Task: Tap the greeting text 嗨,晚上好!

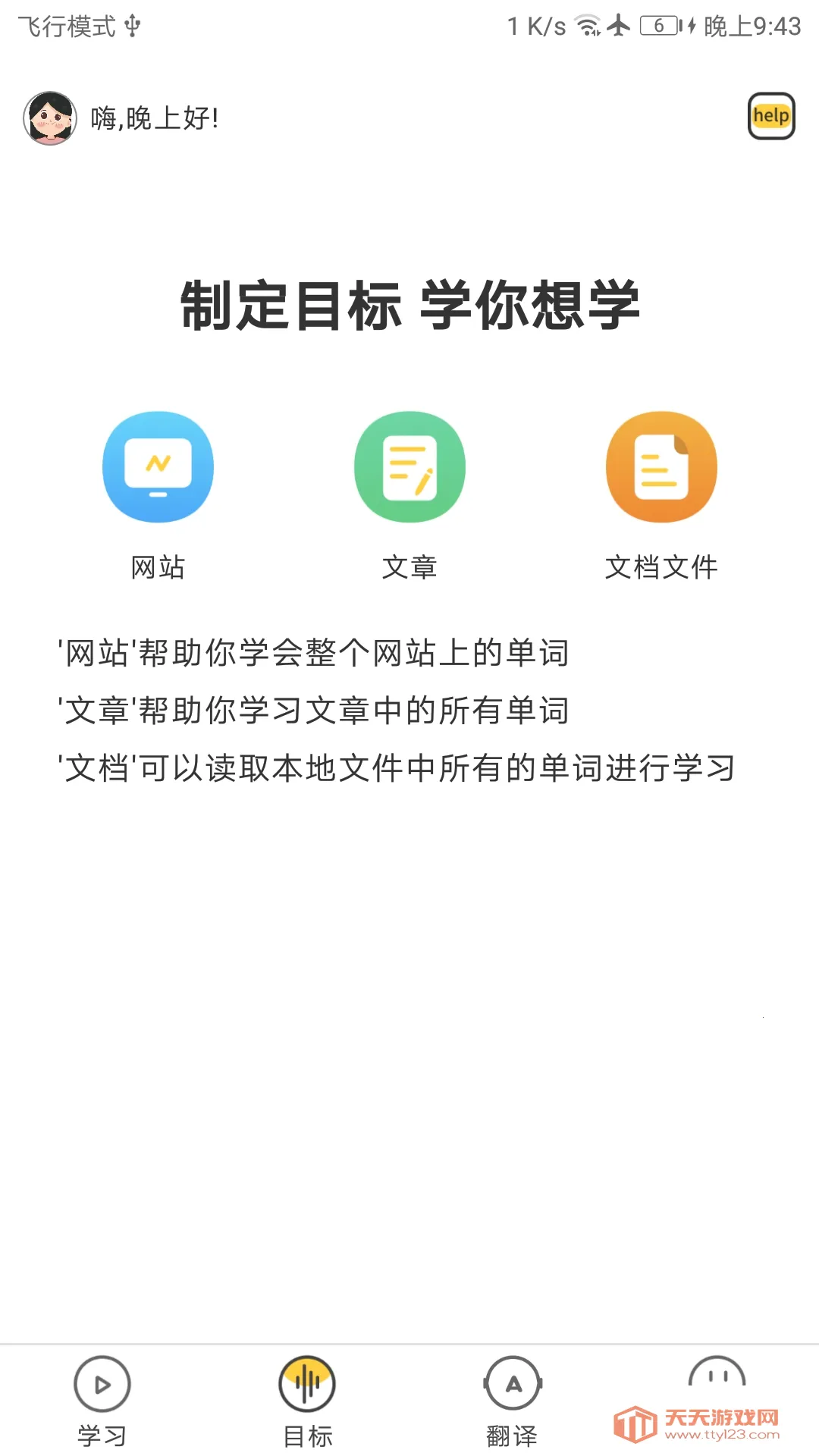Action: coord(155,118)
